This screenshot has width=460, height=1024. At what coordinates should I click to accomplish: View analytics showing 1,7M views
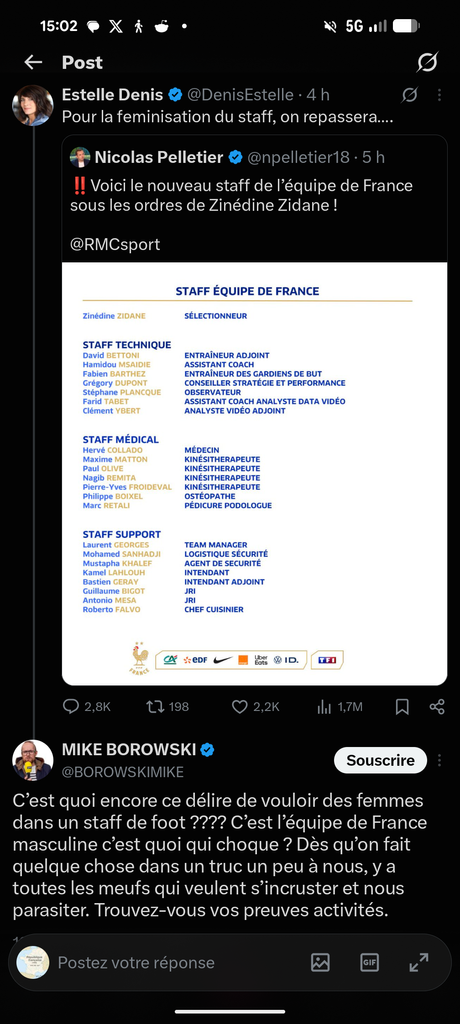click(x=339, y=707)
